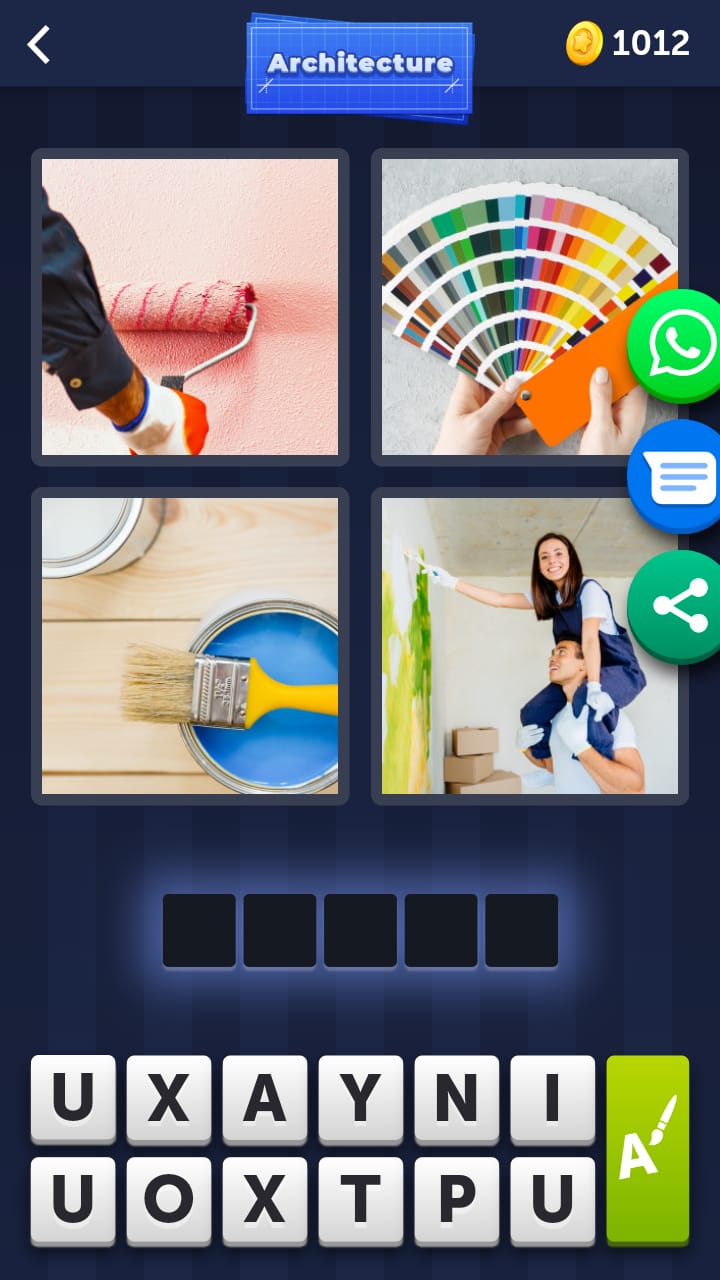The height and width of the screenshot is (1280, 720).
Task: Pick the letter P tile
Action: (x=457, y=1201)
